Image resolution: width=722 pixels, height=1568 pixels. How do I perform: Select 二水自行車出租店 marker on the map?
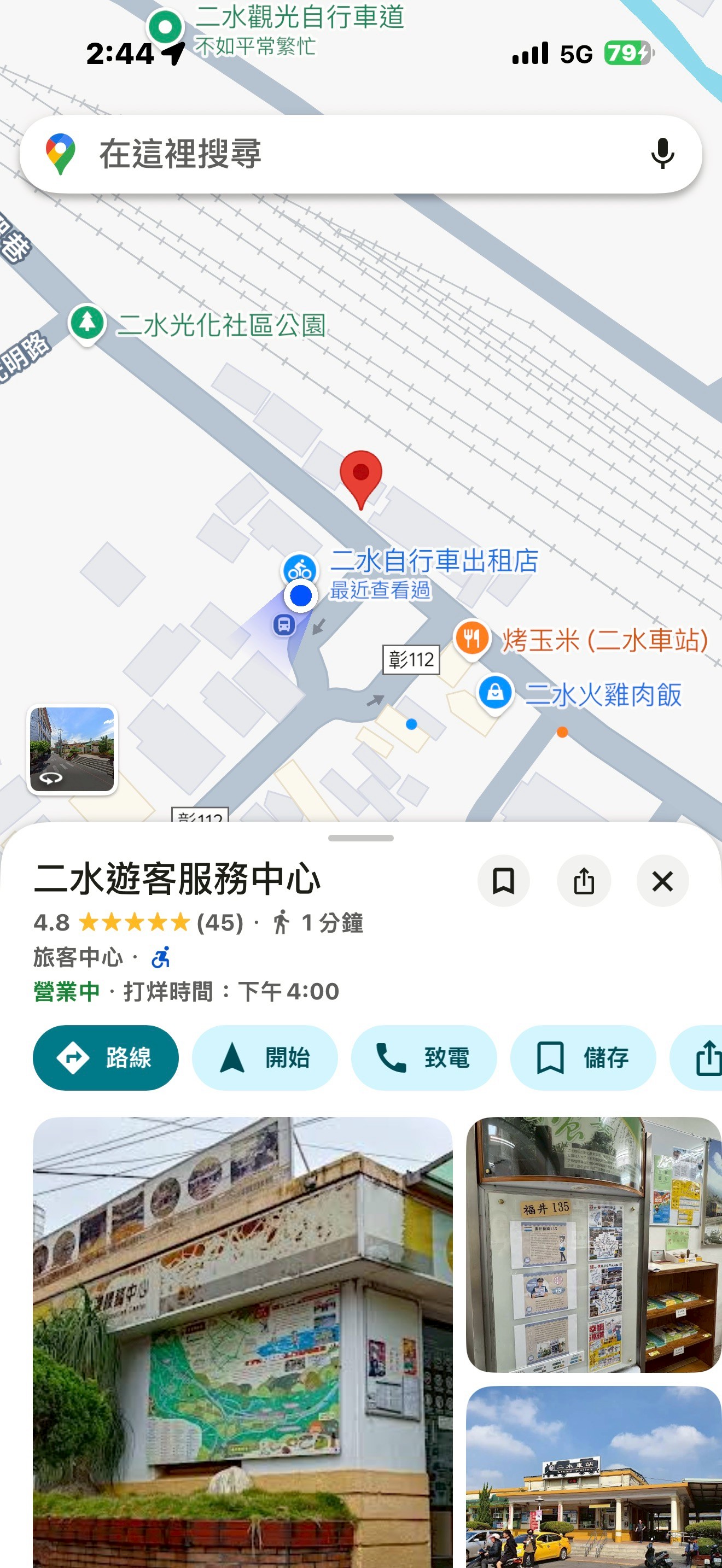pos(300,570)
